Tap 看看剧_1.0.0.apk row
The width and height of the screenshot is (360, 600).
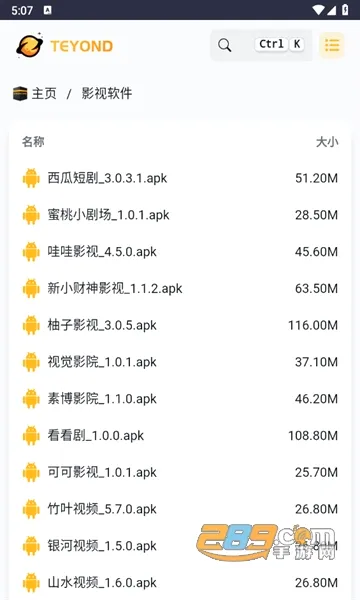[x=180, y=435]
